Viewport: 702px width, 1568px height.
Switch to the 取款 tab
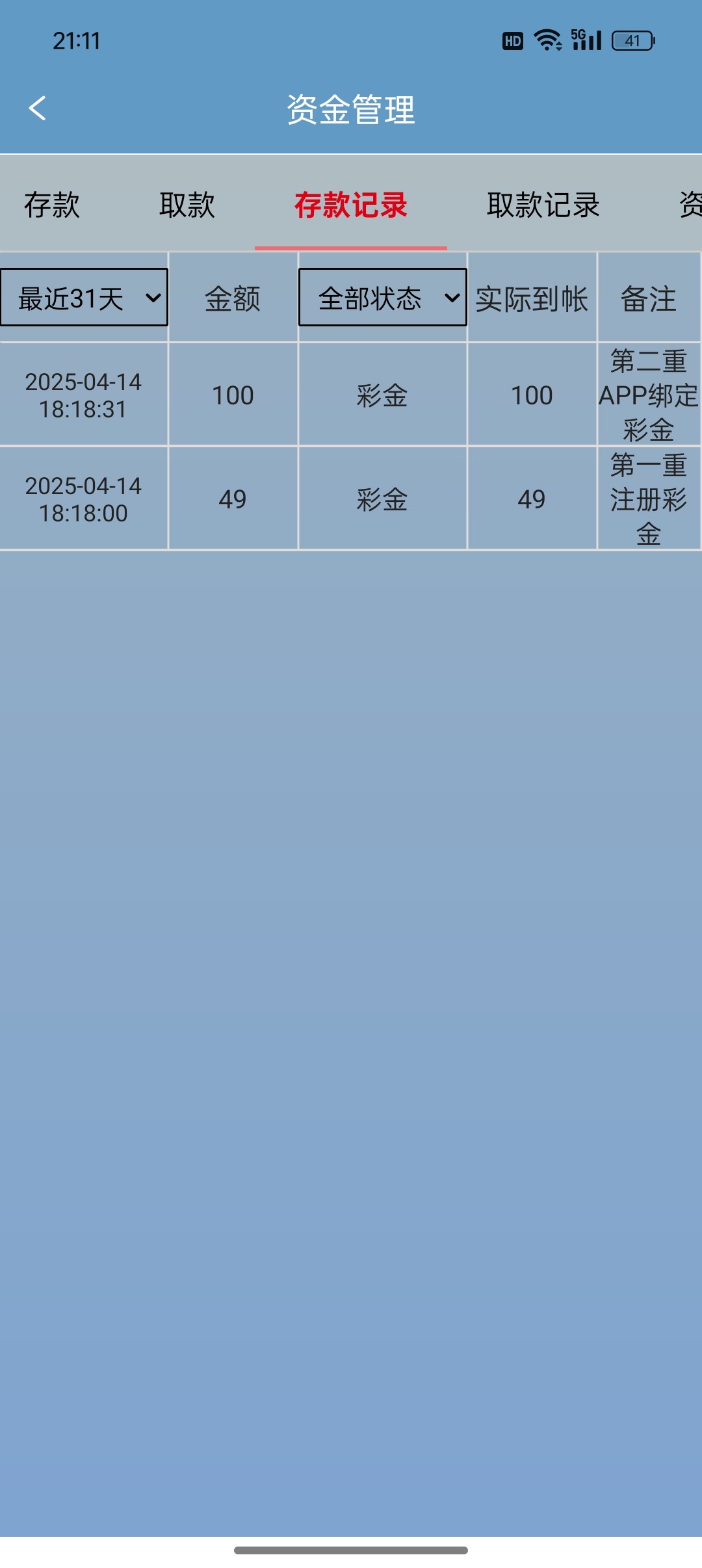pos(187,205)
